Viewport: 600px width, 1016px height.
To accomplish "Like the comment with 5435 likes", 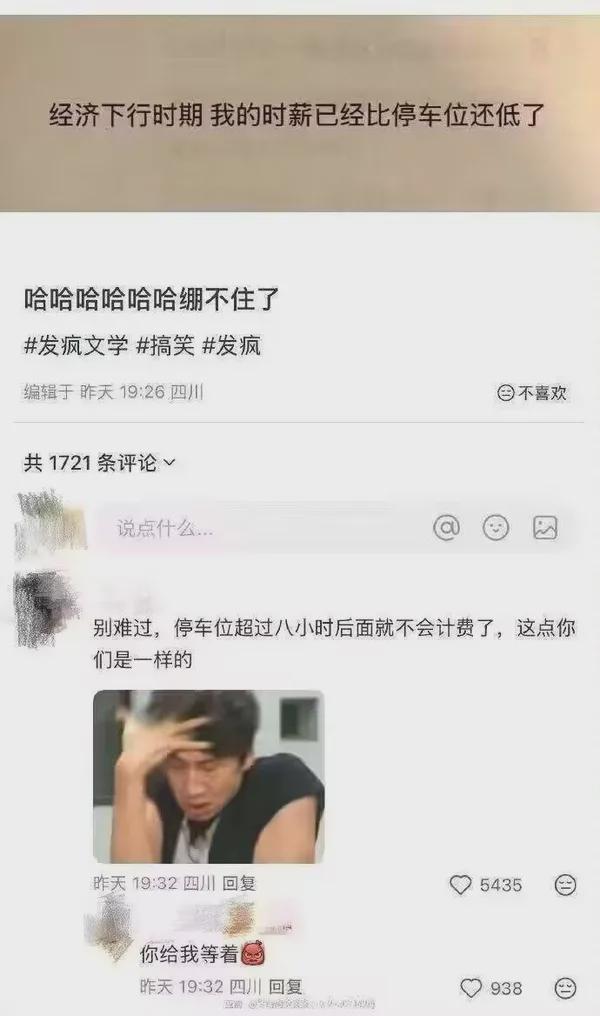I will (461, 885).
